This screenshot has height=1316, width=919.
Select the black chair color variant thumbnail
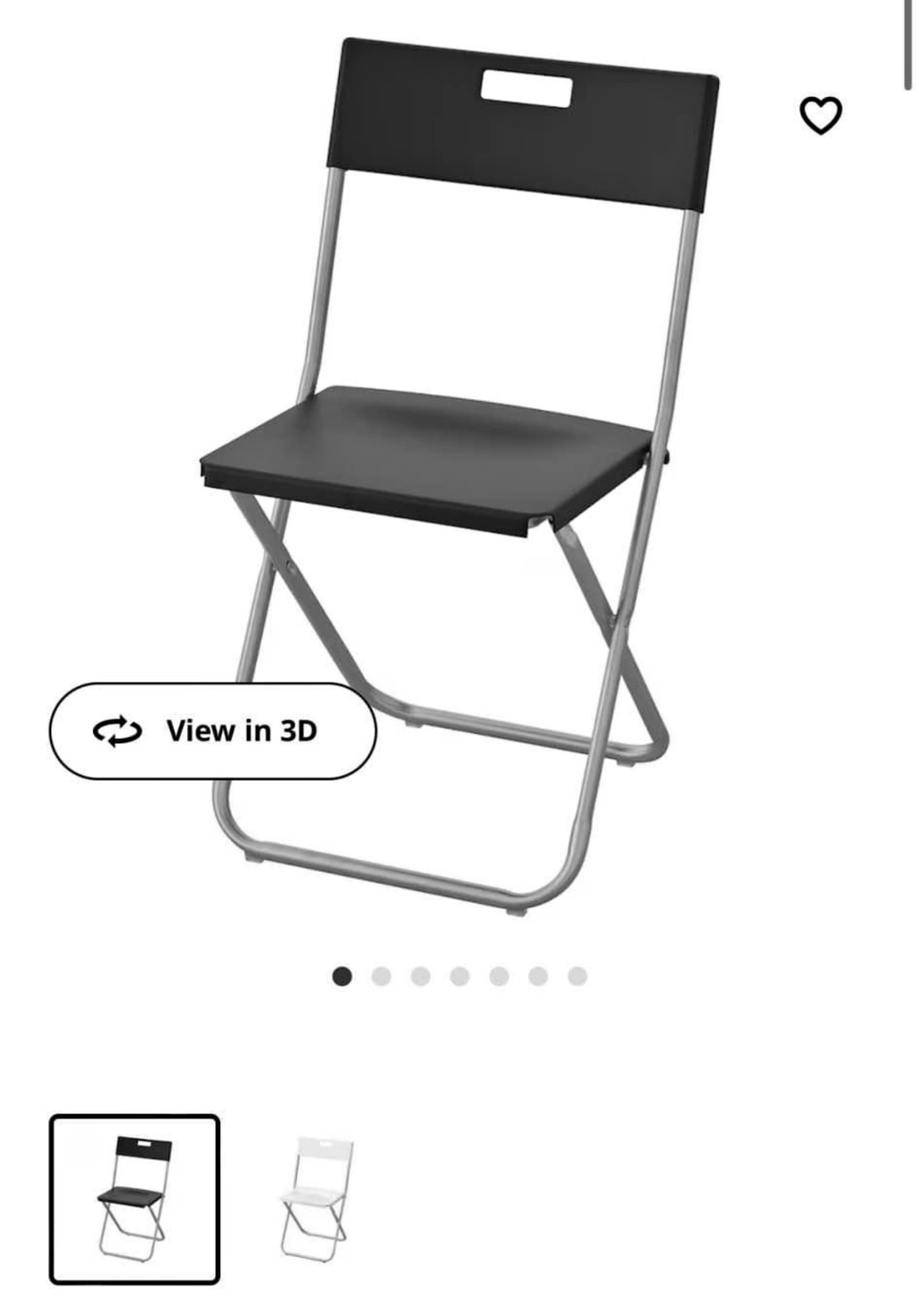coord(134,1199)
